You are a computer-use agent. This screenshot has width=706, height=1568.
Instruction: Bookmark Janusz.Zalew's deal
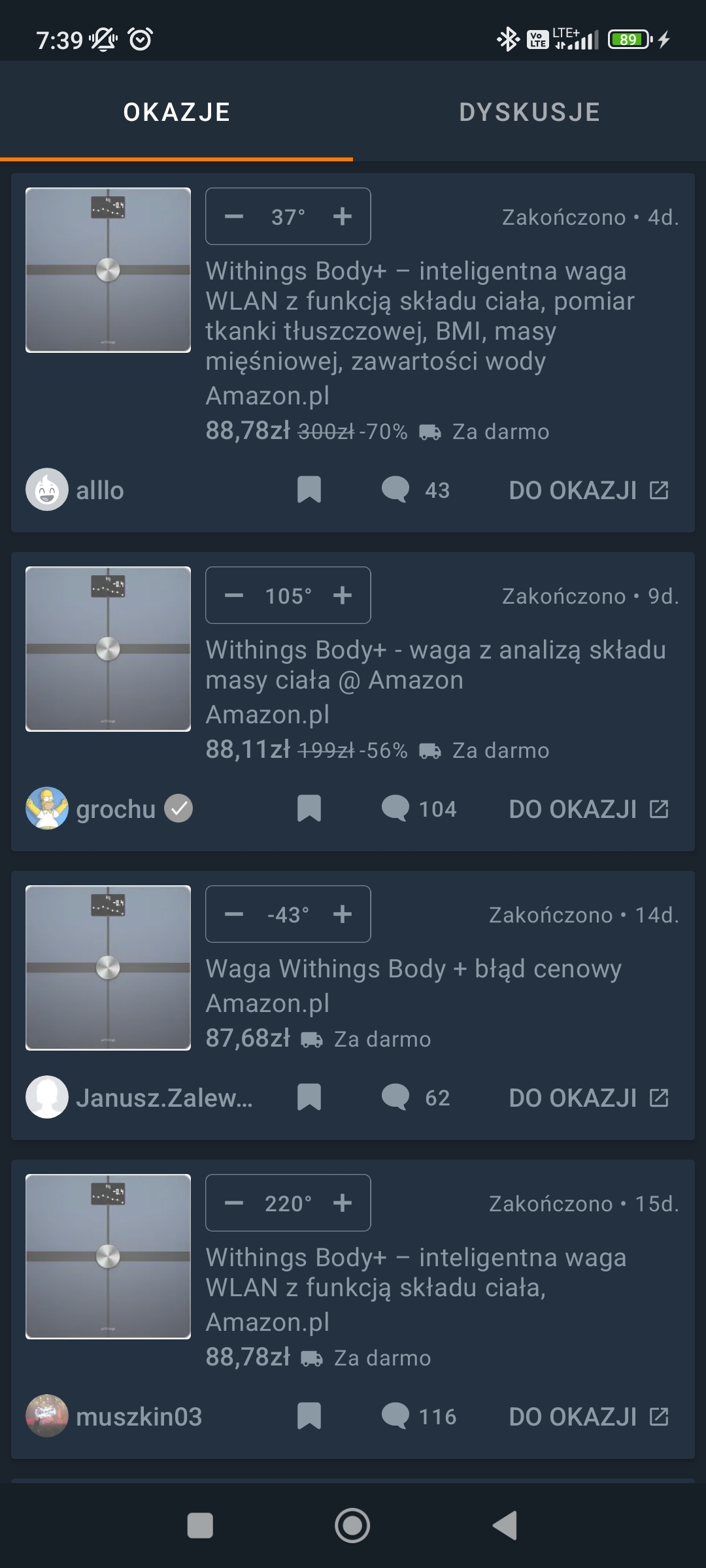click(x=309, y=1097)
